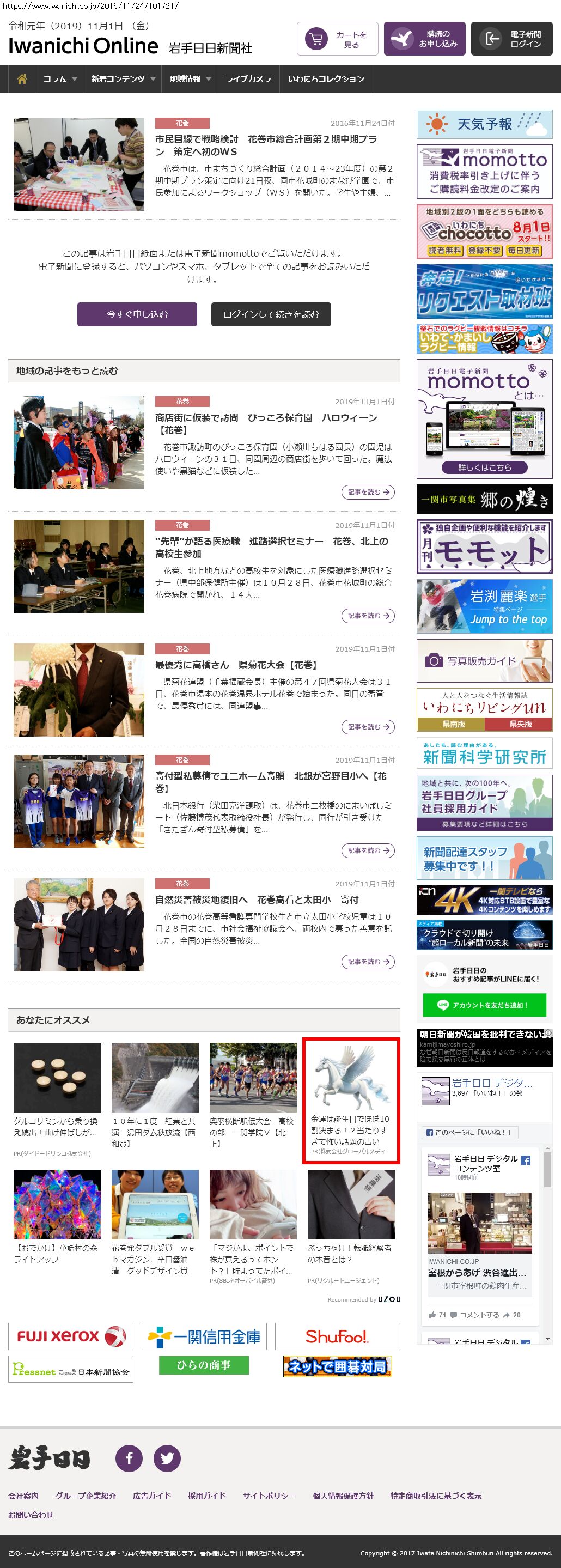Add LINE account via アカウントを友だち追加
The width and height of the screenshot is (561, 1568).
484,1005
